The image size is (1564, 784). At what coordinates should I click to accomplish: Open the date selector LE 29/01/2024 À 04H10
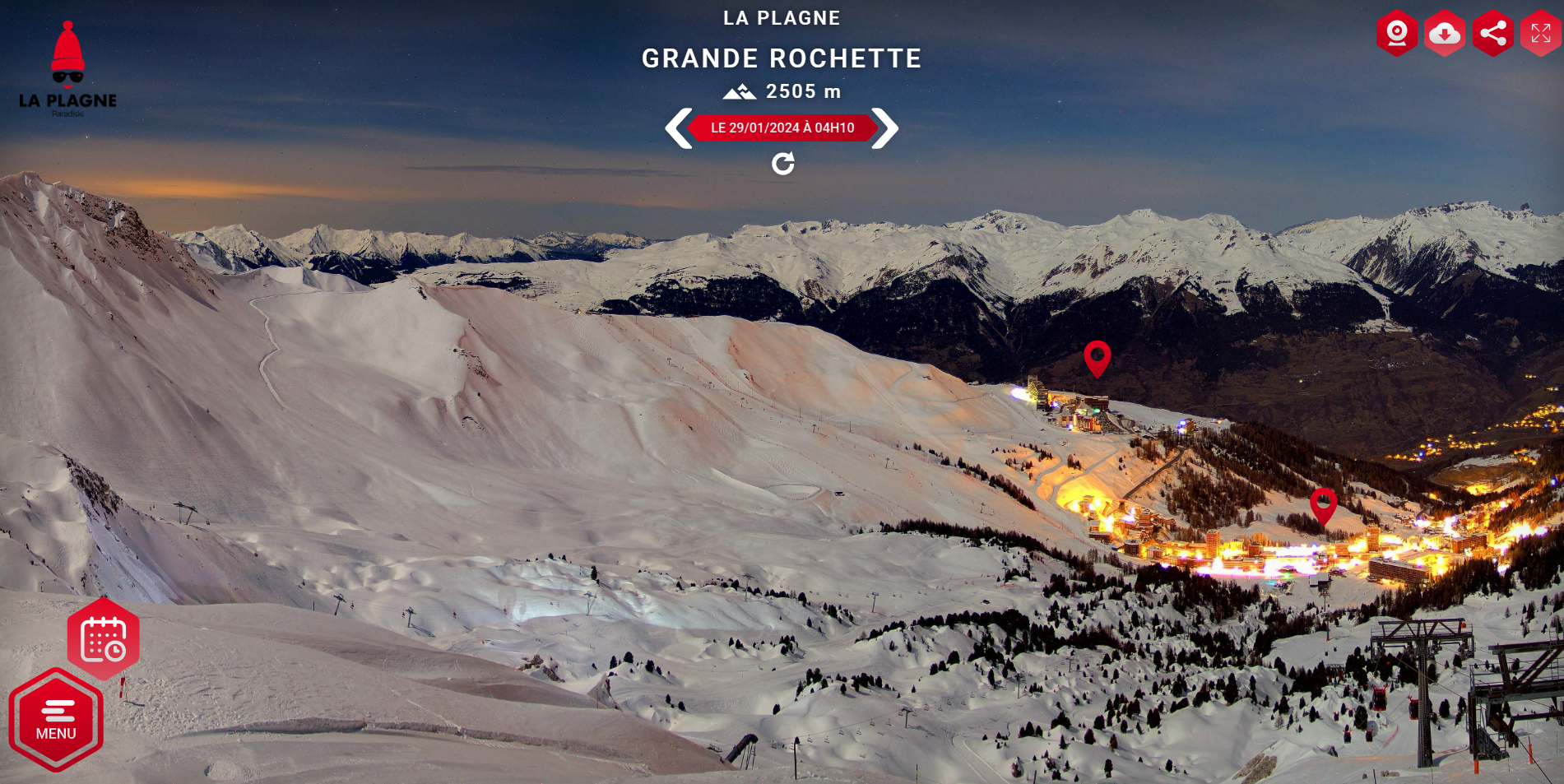(782, 128)
